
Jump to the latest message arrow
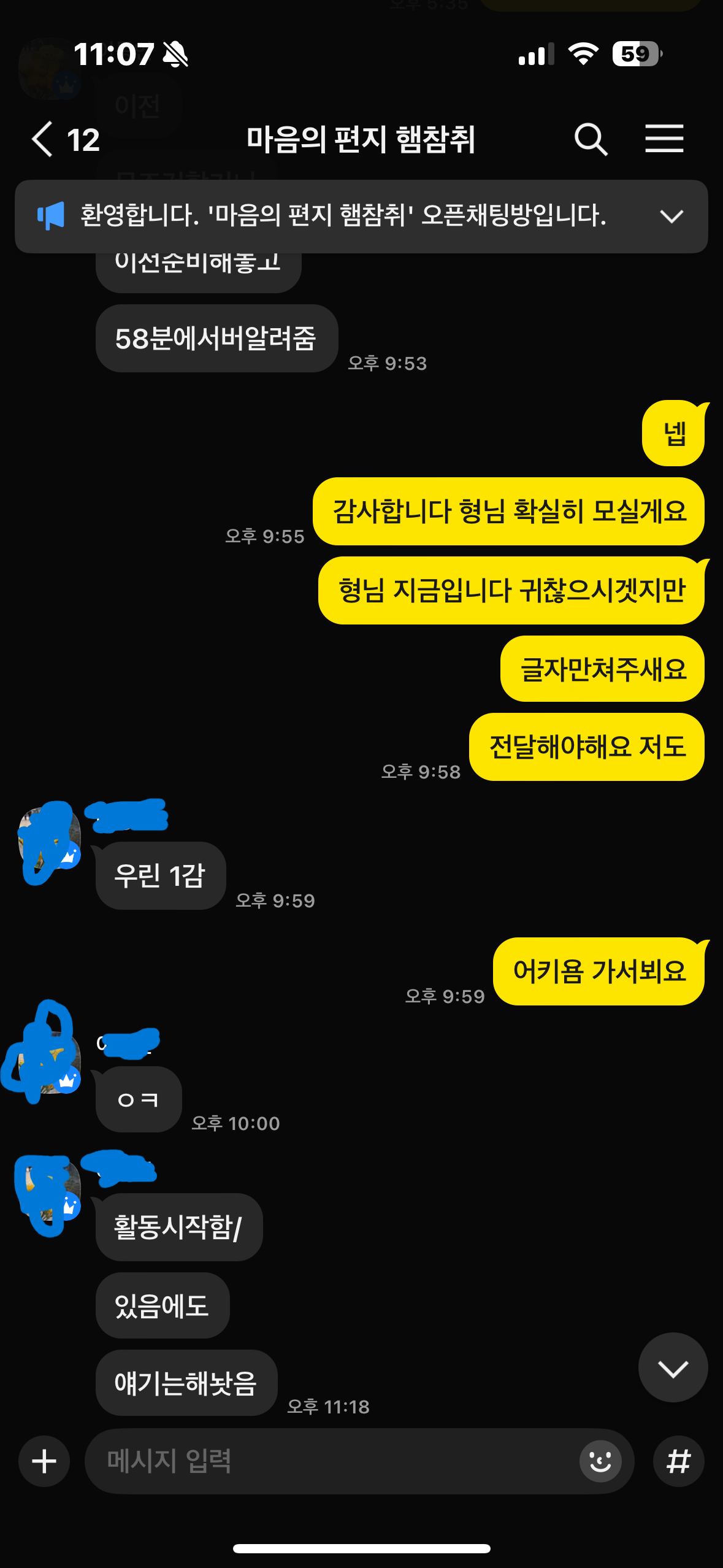tap(673, 1367)
